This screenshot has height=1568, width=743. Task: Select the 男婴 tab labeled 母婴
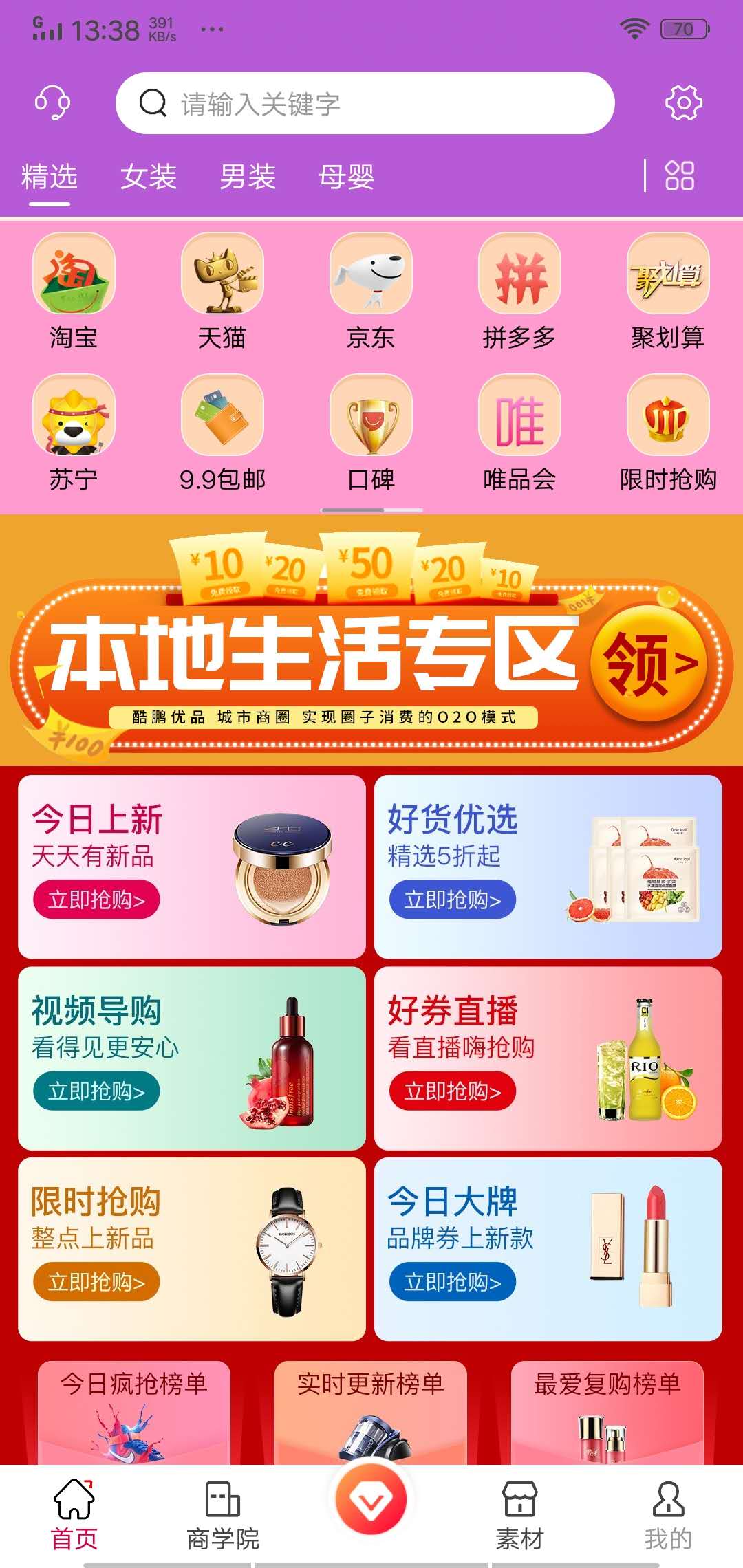coord(347,177)
